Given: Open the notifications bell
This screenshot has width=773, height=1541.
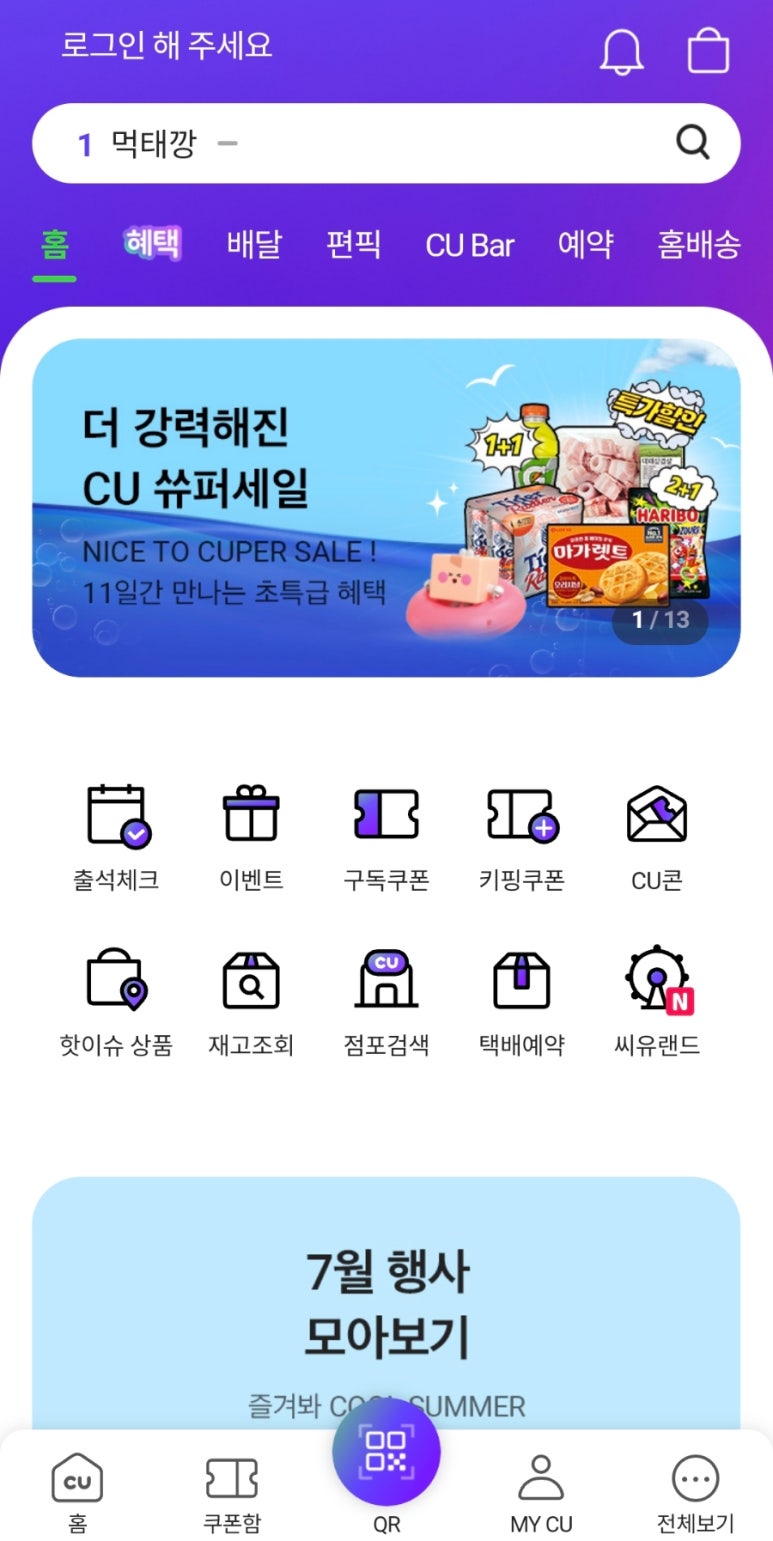Looking at the screenshot, I should point(621,51).
